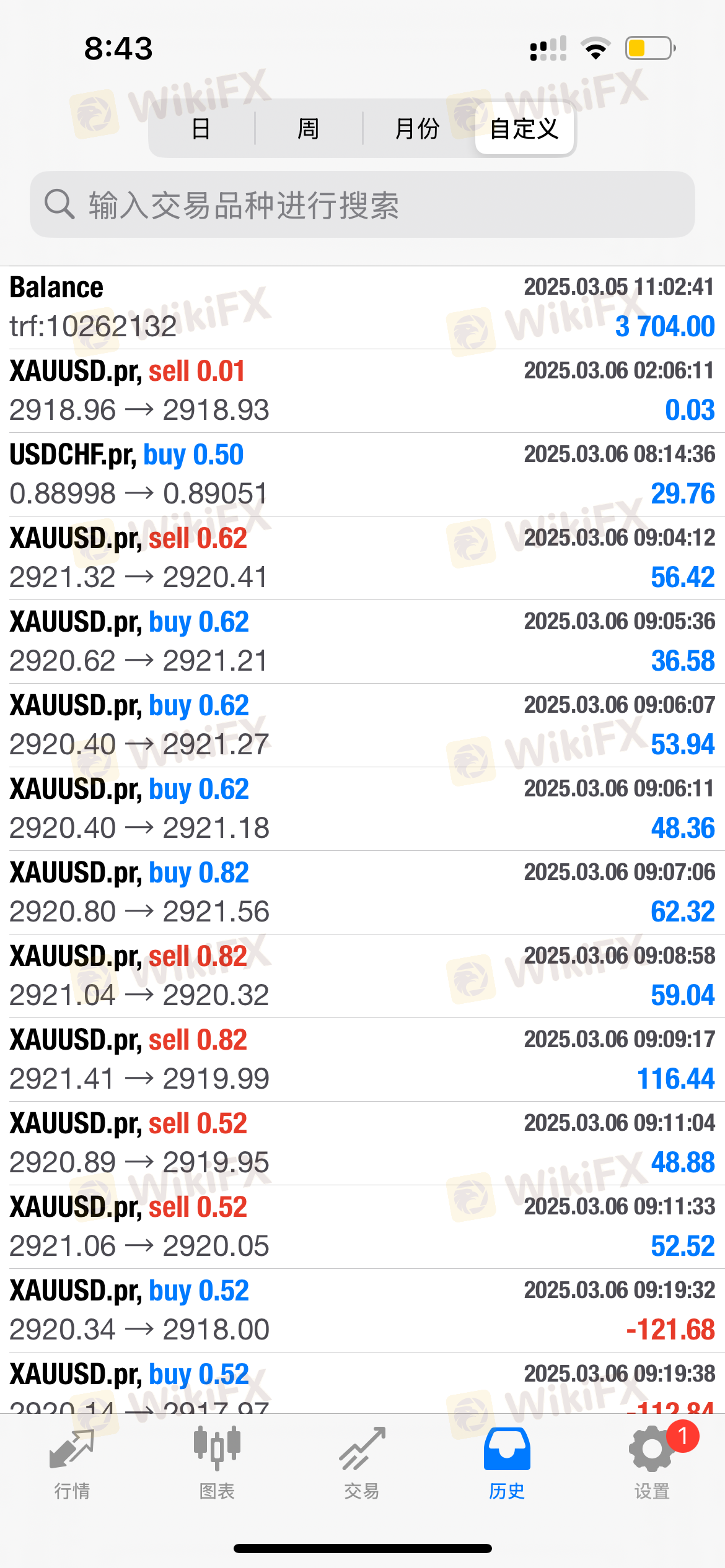Open the XAUUSD buy 0.82 trade at 09:07:06

pyautogui.click(x=362, y=892)
